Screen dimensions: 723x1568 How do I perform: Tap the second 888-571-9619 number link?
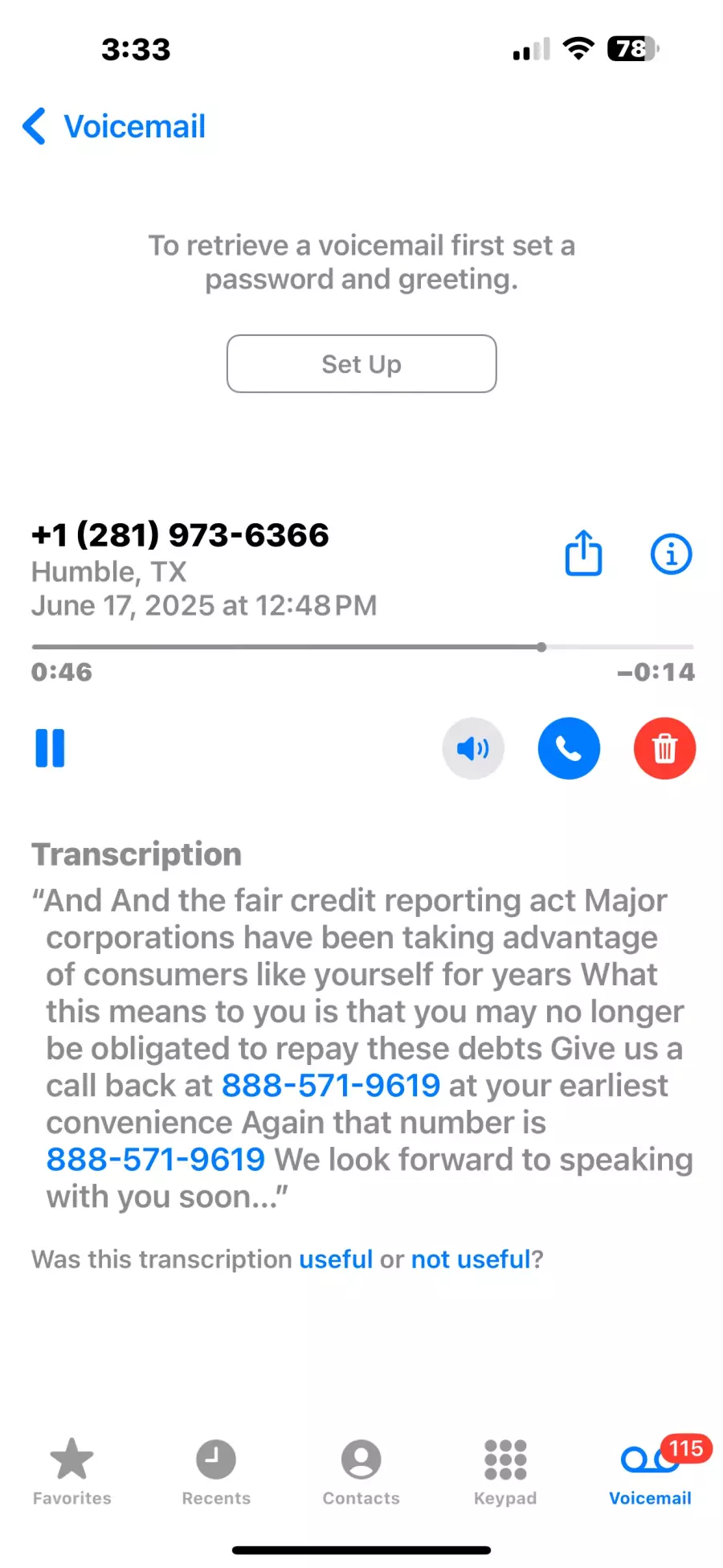pos(156,1160)
